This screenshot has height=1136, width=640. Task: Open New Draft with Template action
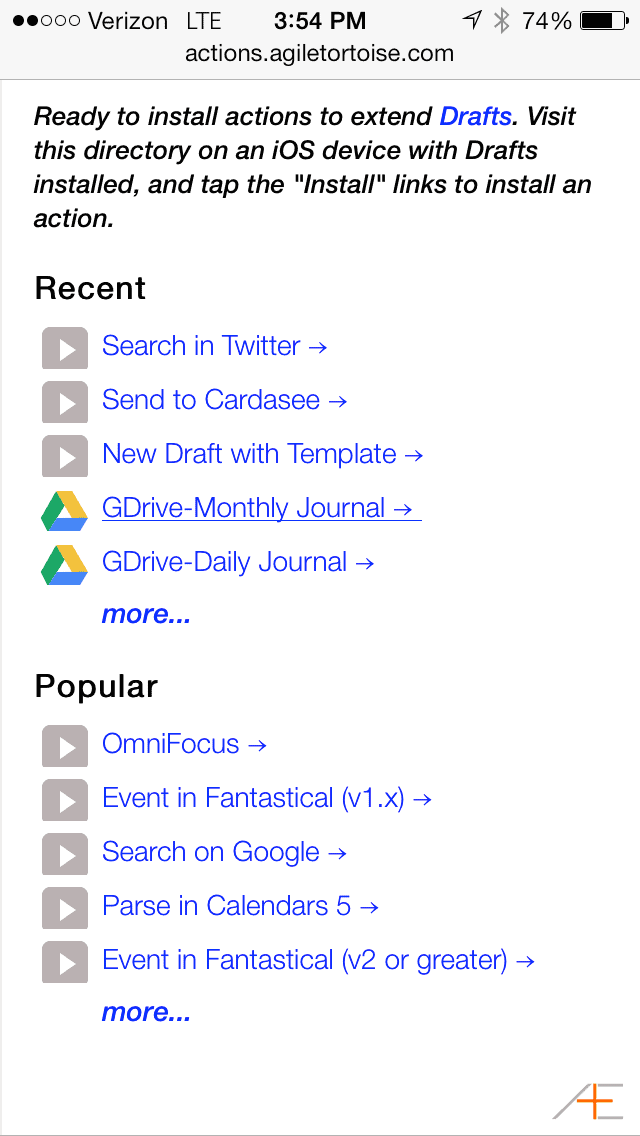(262, 454)
